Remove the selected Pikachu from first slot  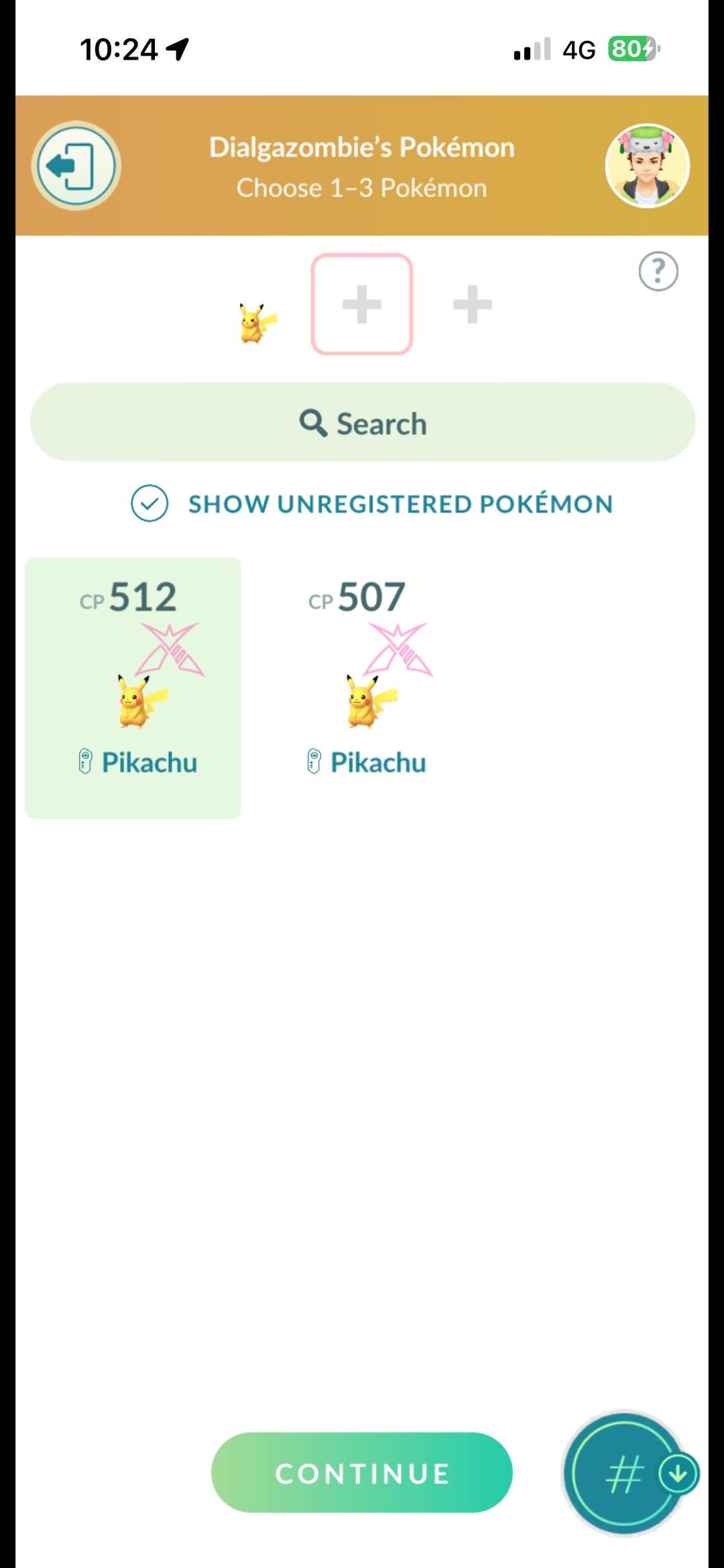(257, 323)
